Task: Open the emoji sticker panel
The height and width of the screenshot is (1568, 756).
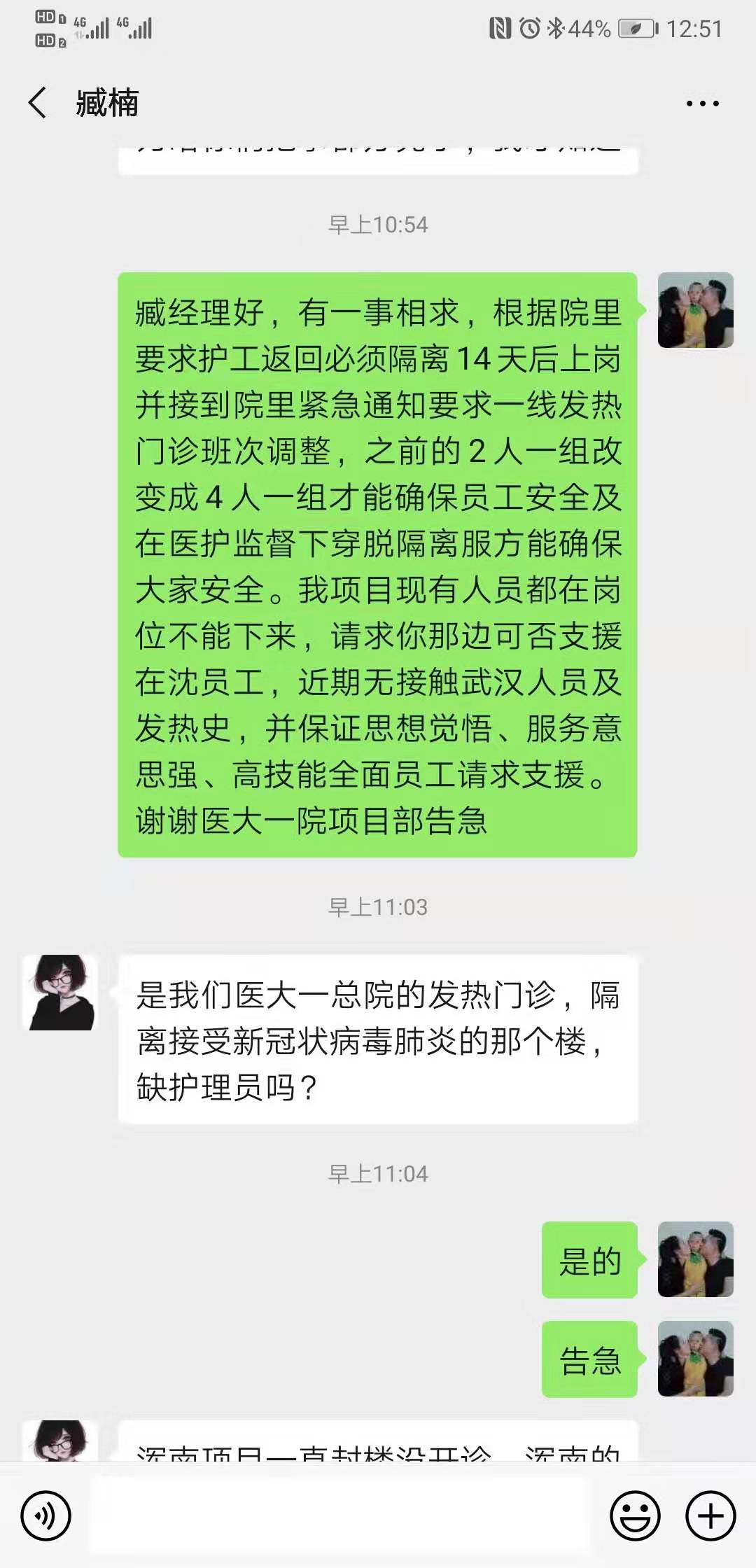Action: click(x=635, y=1516)
